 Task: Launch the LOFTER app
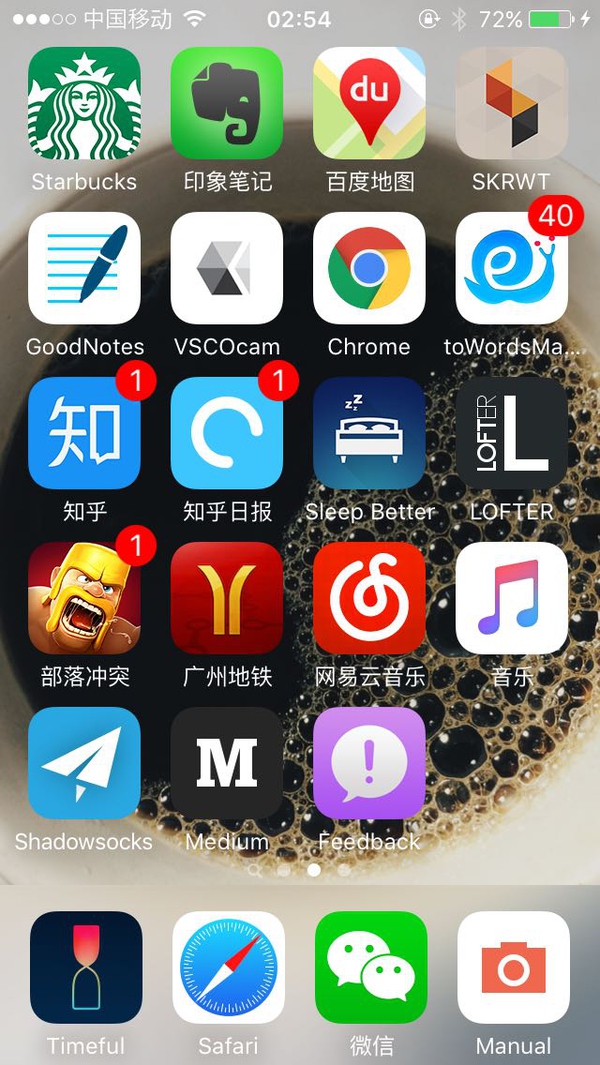click(511, 433)
